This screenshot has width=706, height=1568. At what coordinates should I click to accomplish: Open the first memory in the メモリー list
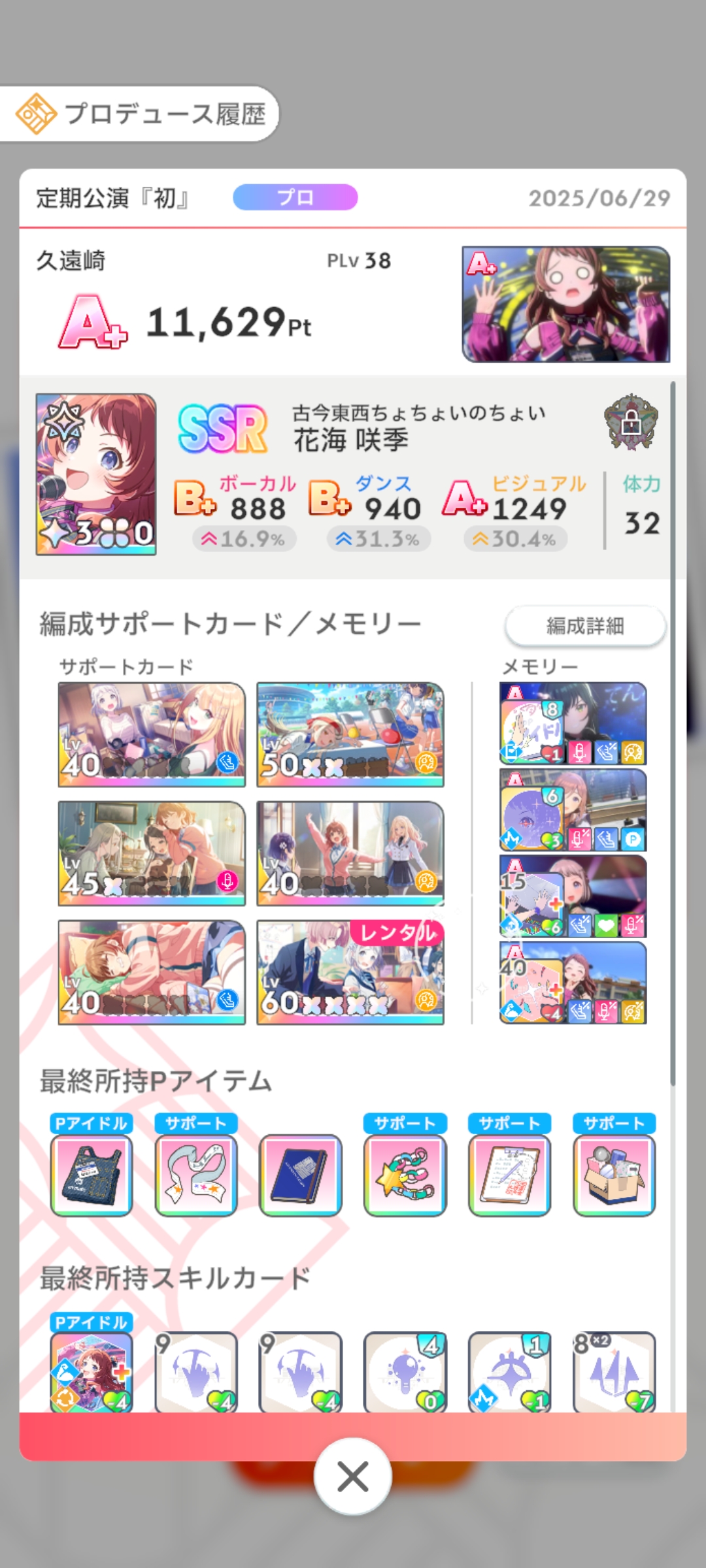coord(573,723)
